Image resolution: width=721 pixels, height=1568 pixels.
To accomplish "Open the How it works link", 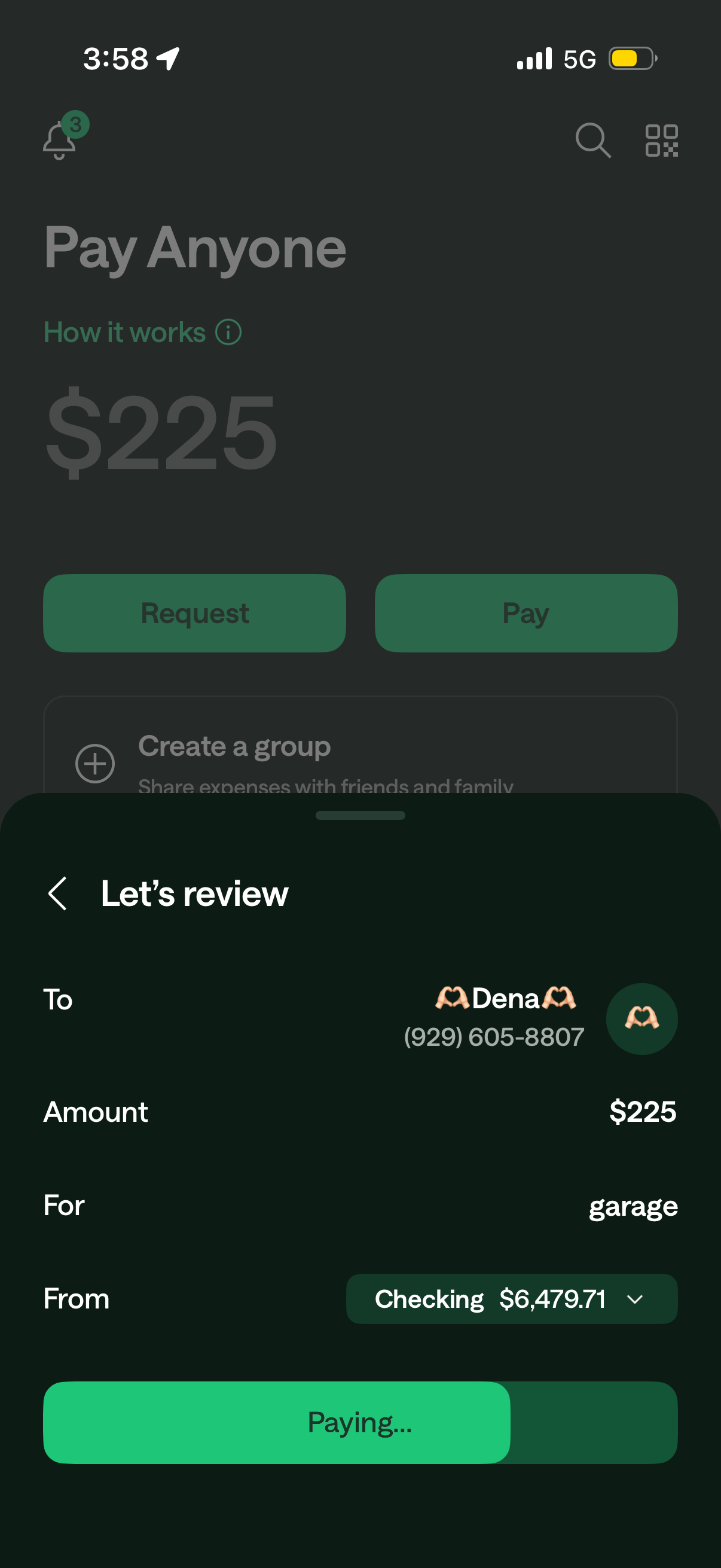I will point(125,332).
